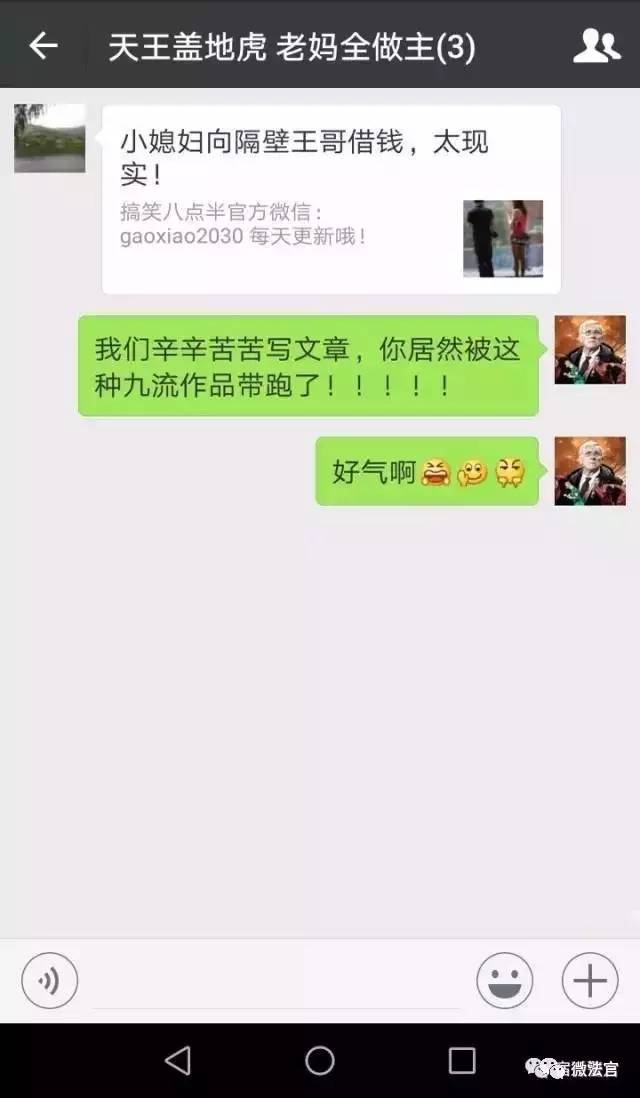Tap the system back button
Viewport: 640px width, 1098px height.
click(177, 1061)
